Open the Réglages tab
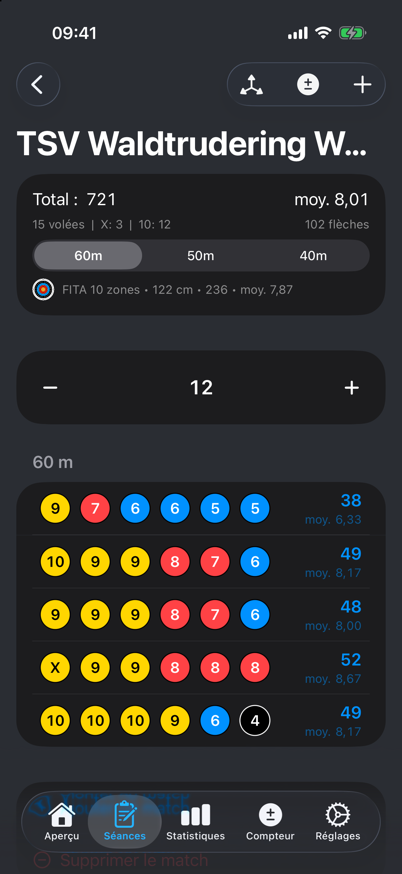Viewport: 402px width, 874px height. (338, 822)
